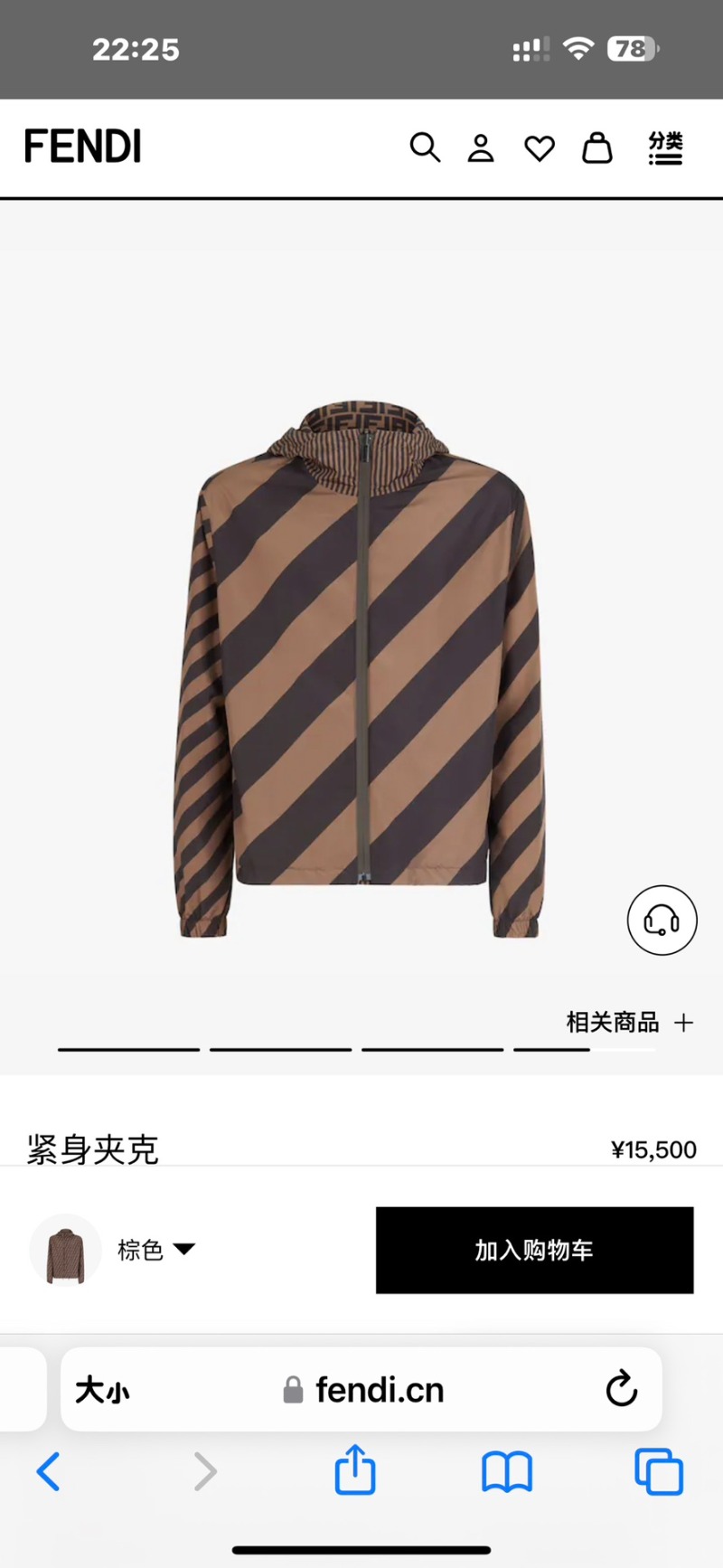Contact customer service via headset icon
Viewport: 723px width, 1568px height.
click(x=662, y=921)
